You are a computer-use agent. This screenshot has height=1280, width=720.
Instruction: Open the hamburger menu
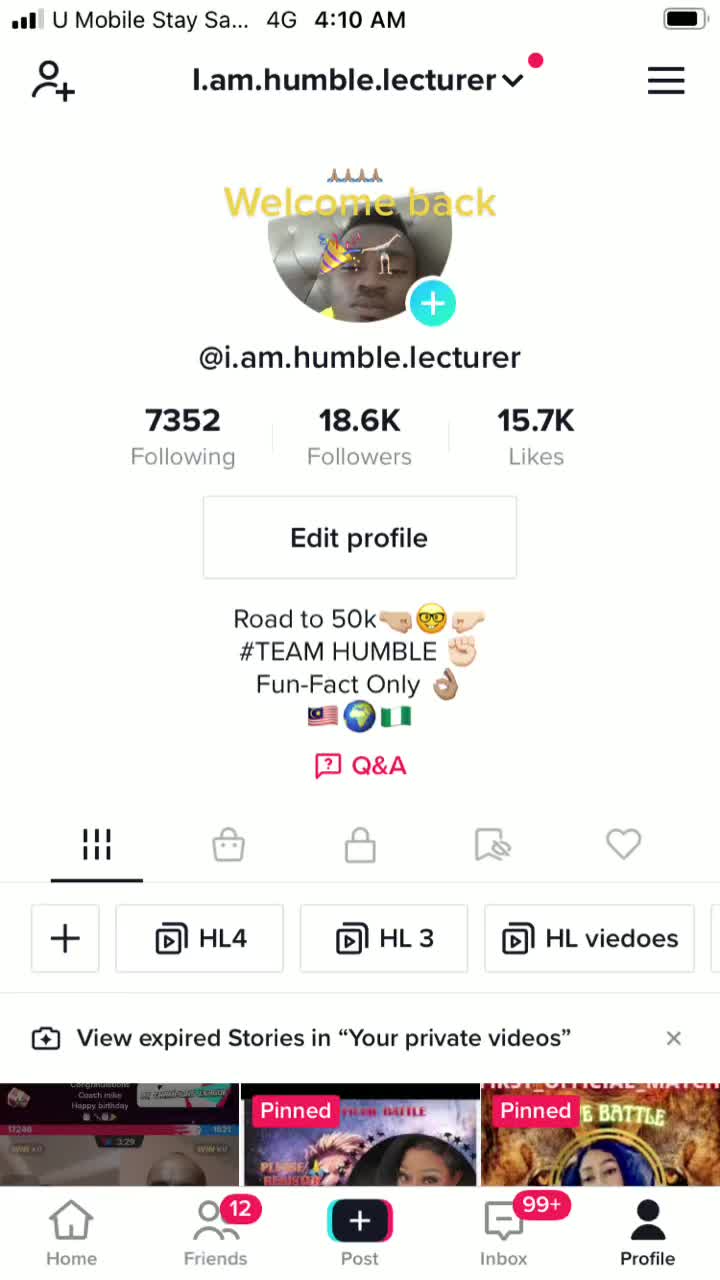[x=666, y=81]
